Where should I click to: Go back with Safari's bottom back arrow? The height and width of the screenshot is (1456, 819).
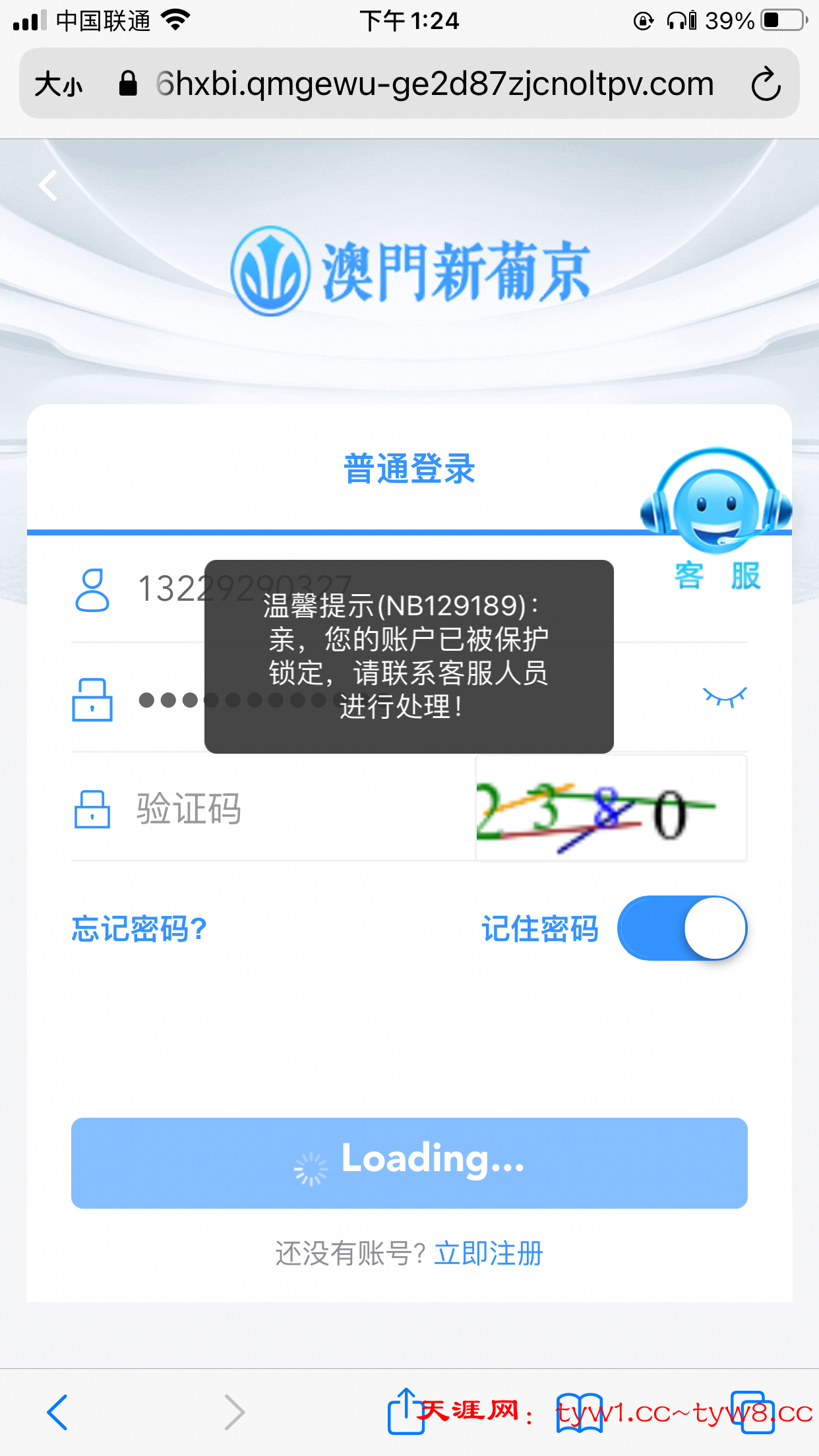click(x=57, y=1412)
